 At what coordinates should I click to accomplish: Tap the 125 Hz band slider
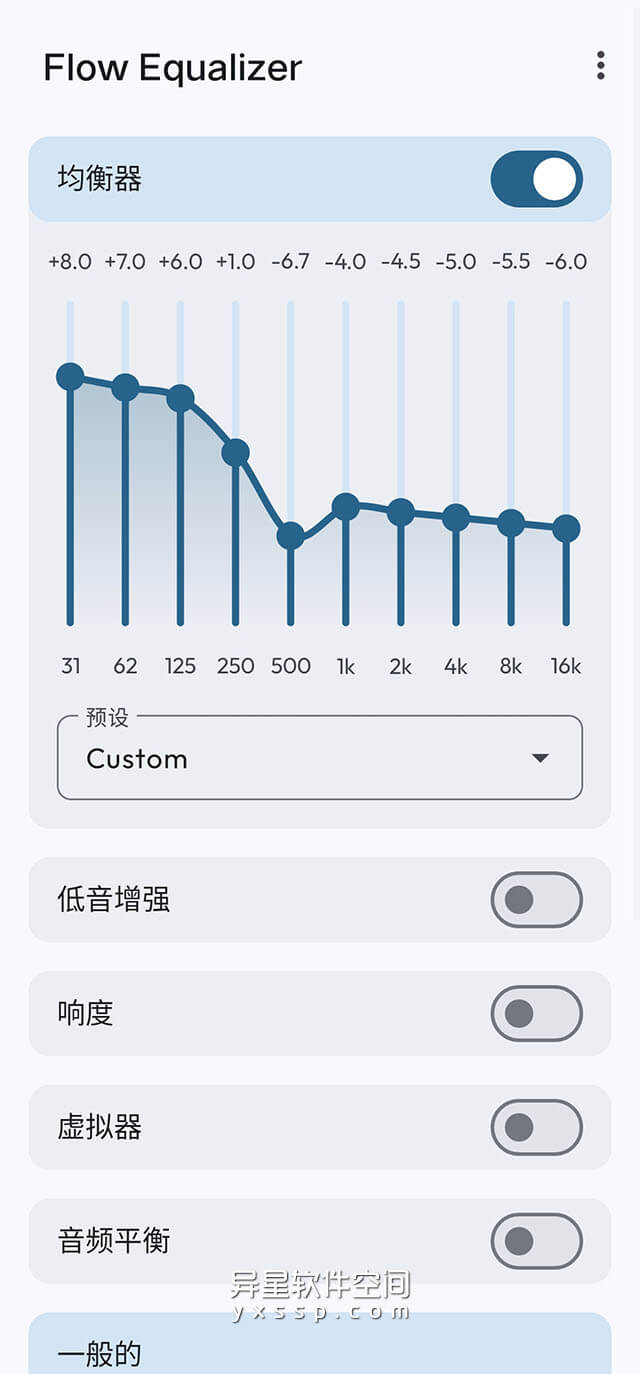click(x=180, y=398)
